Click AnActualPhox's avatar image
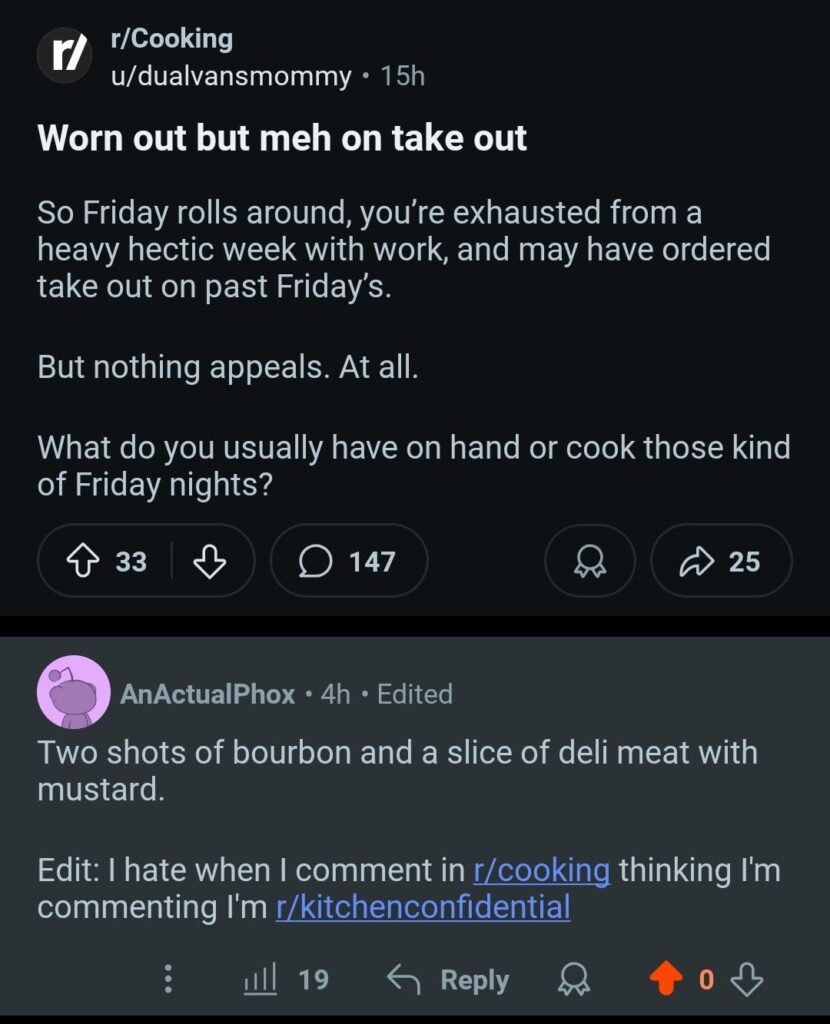Image resolution: width=830 pixels, height=1024 pixels. point(74,691)
